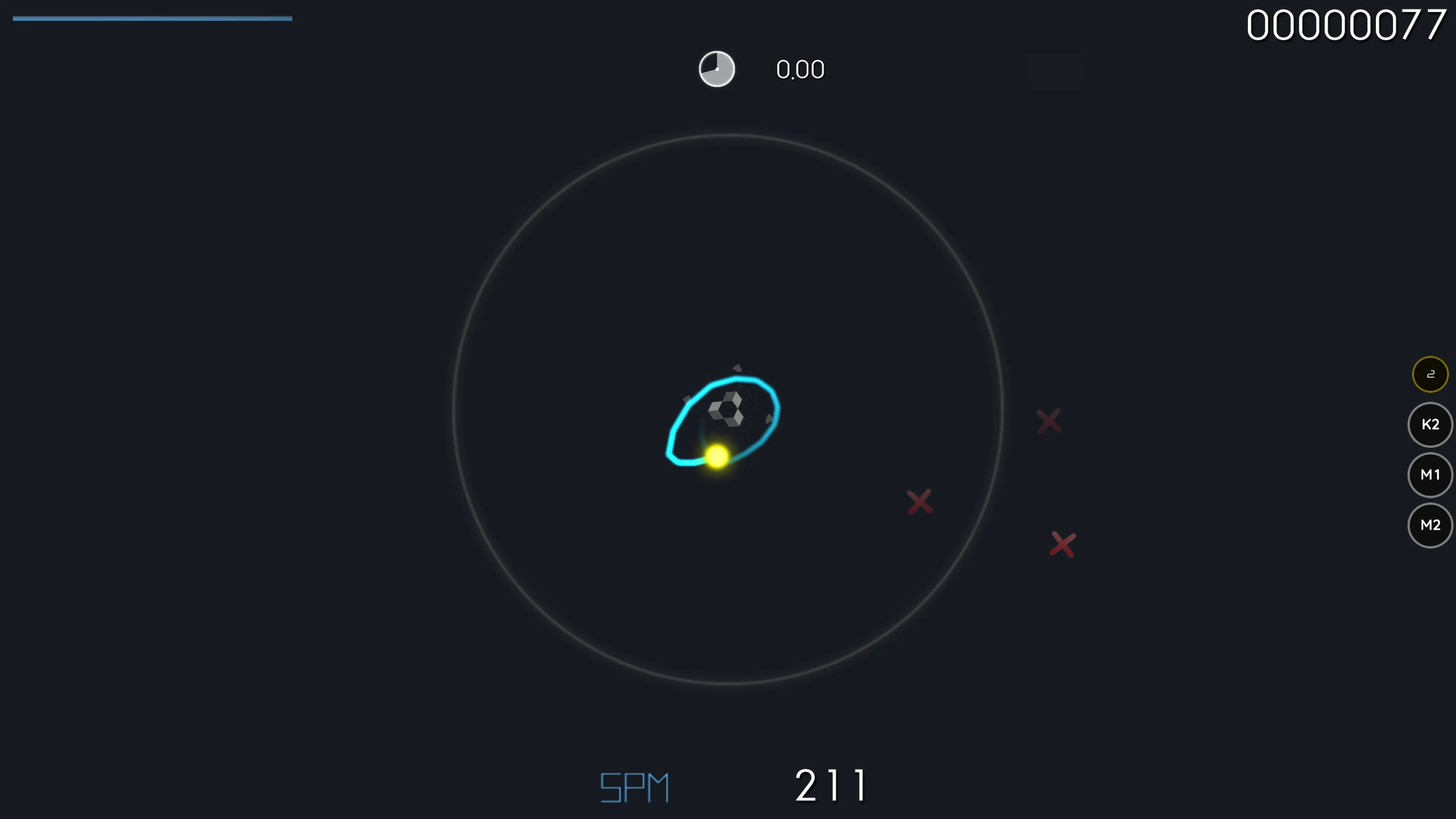Screen dimensions: 1456x819
Task: Tap the K2 key indicator
Action: pos(1429,425)
